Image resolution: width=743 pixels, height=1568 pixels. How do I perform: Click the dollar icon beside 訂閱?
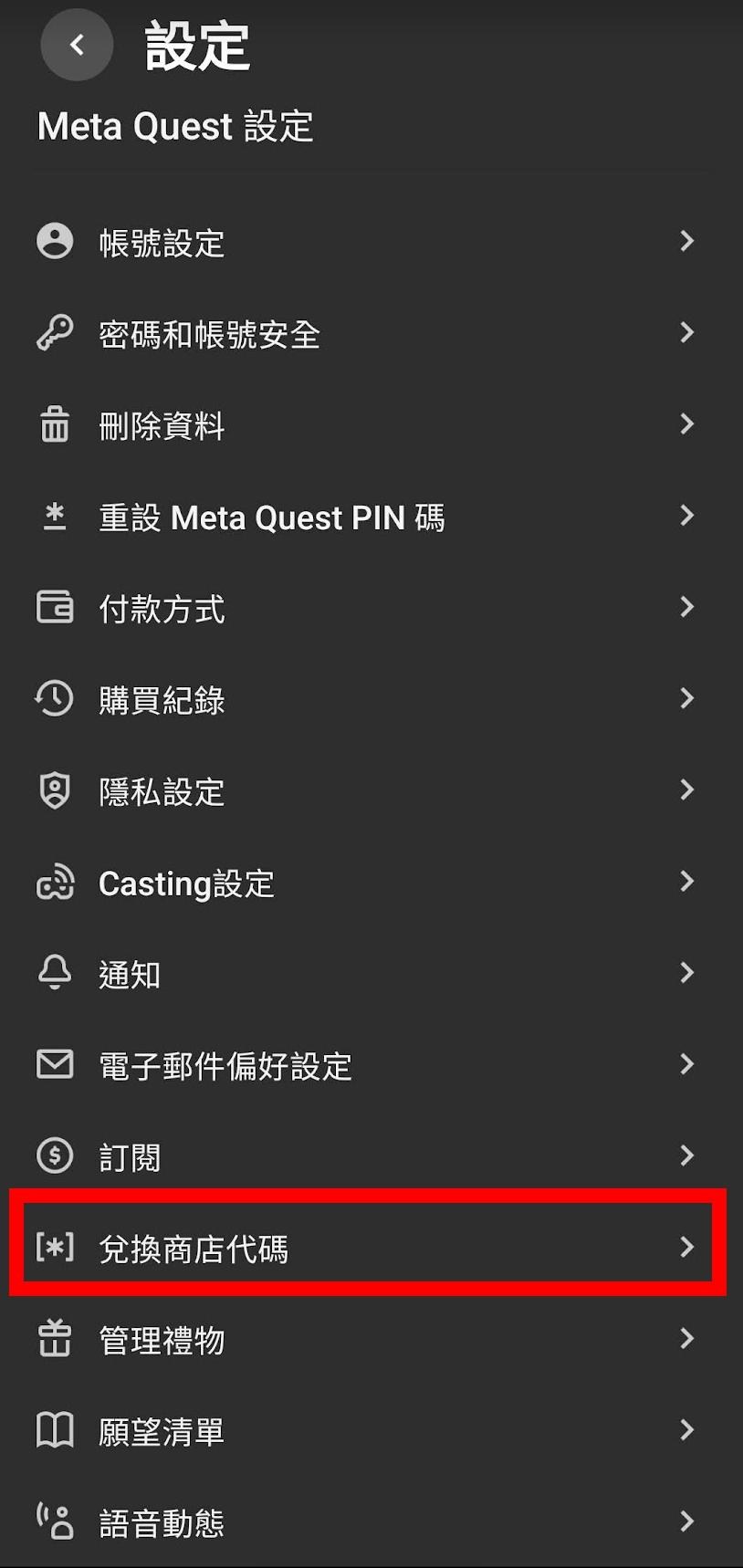coord(55,1156)
